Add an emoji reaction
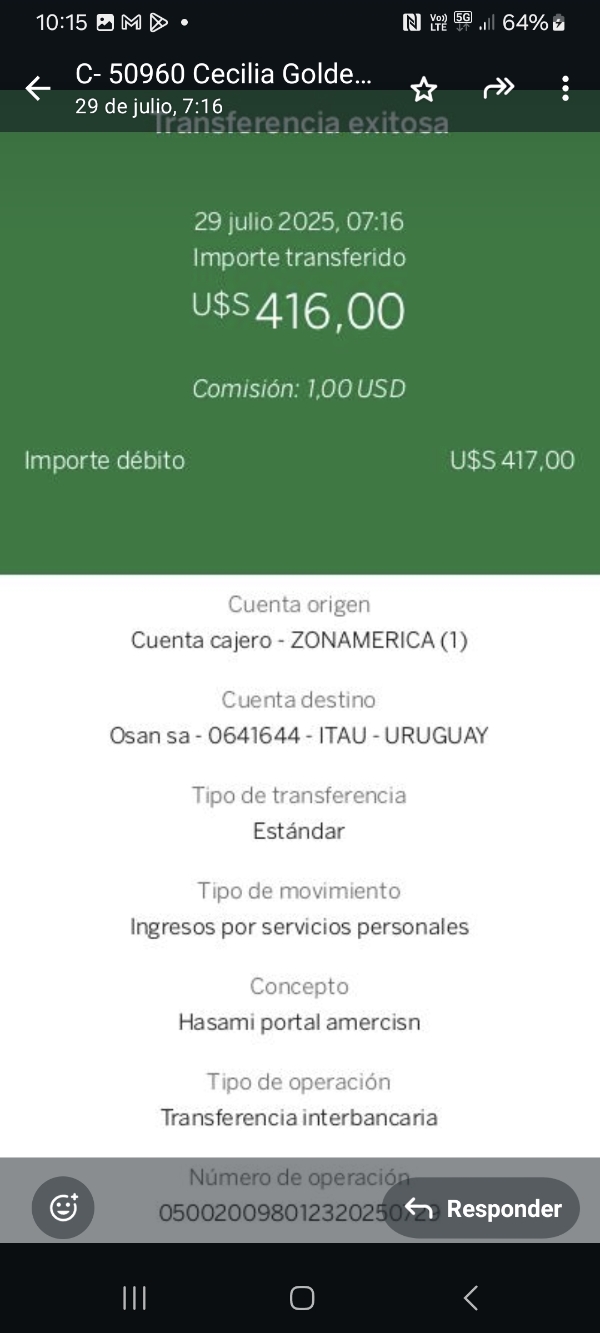600x1333 pixels. pos(63,1208)
